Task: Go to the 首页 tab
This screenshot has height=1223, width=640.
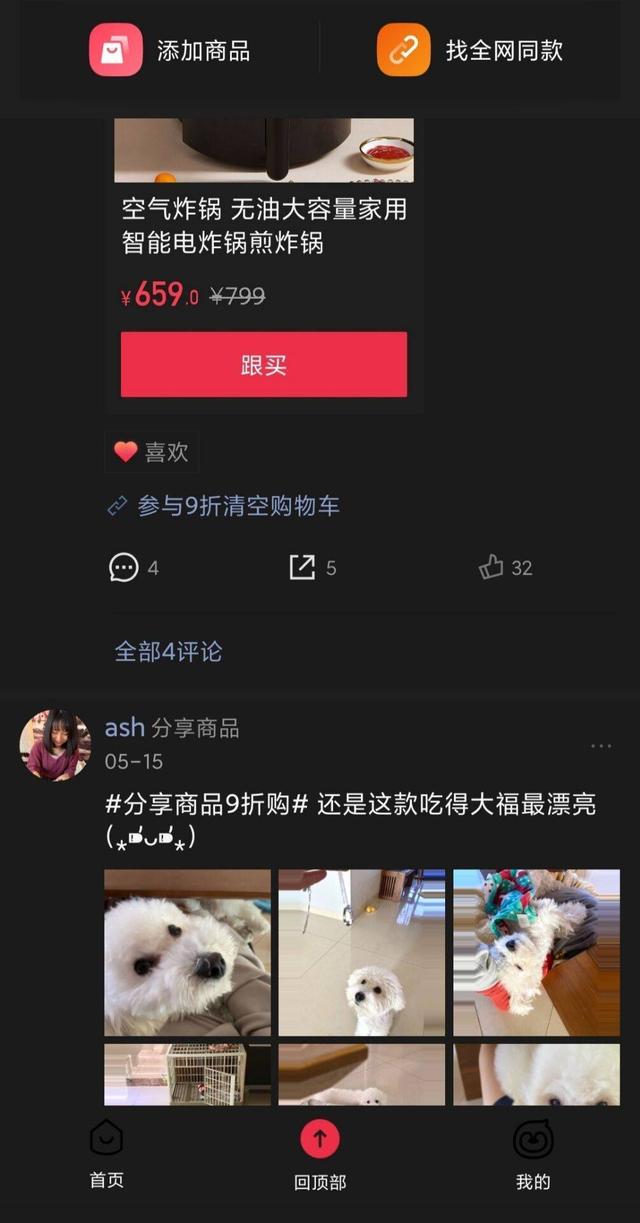Action: [107, 1155]
